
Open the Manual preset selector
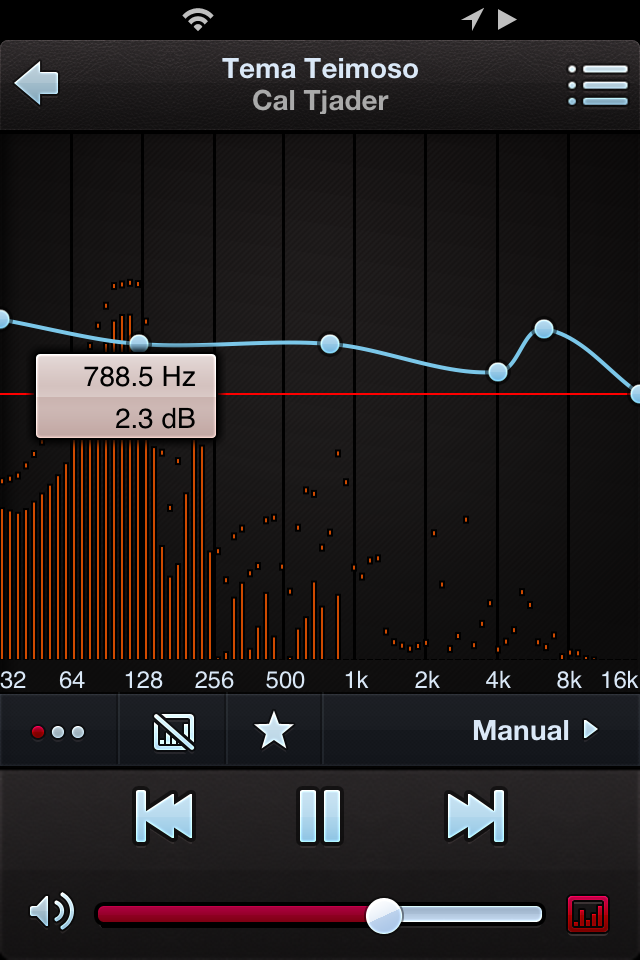534,730
